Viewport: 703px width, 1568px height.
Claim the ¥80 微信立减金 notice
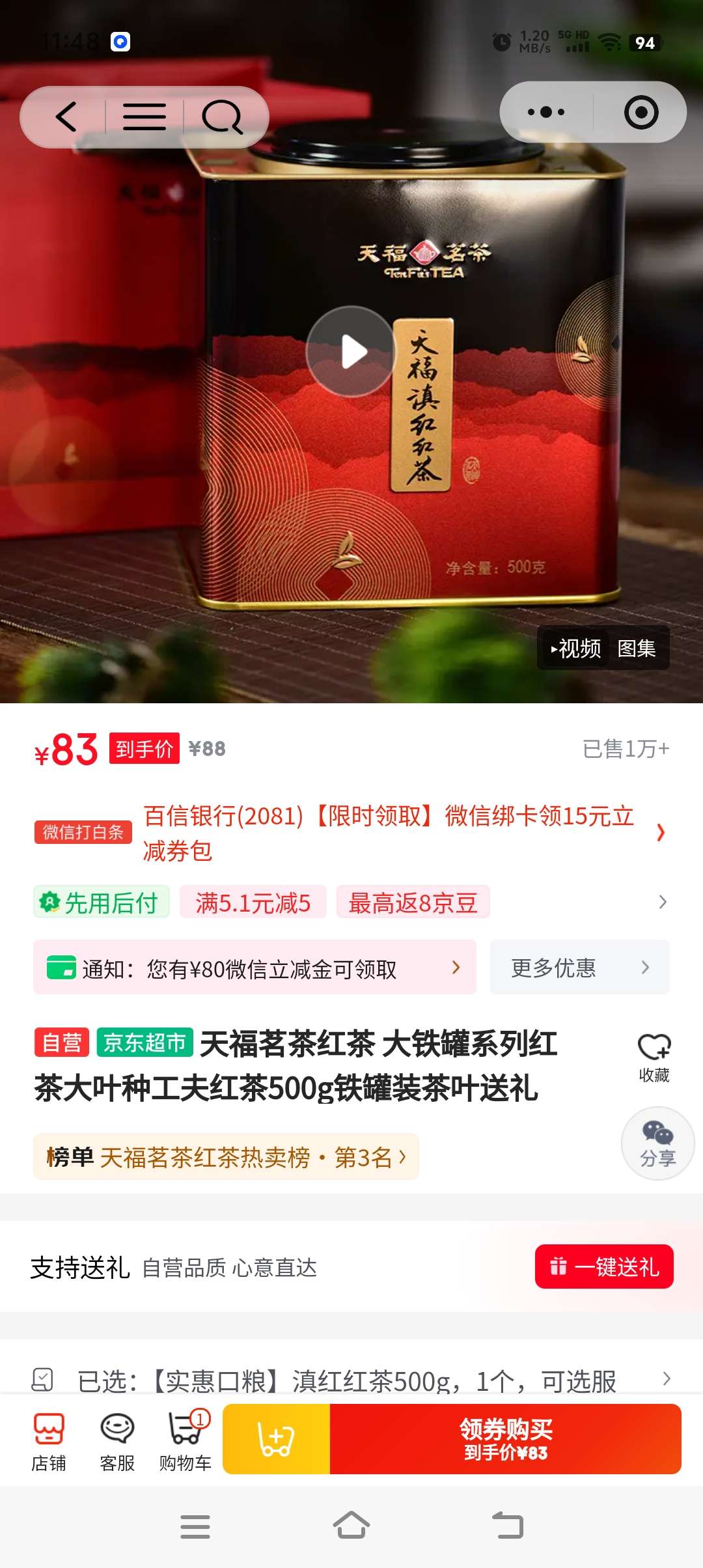tap(255, 968)
